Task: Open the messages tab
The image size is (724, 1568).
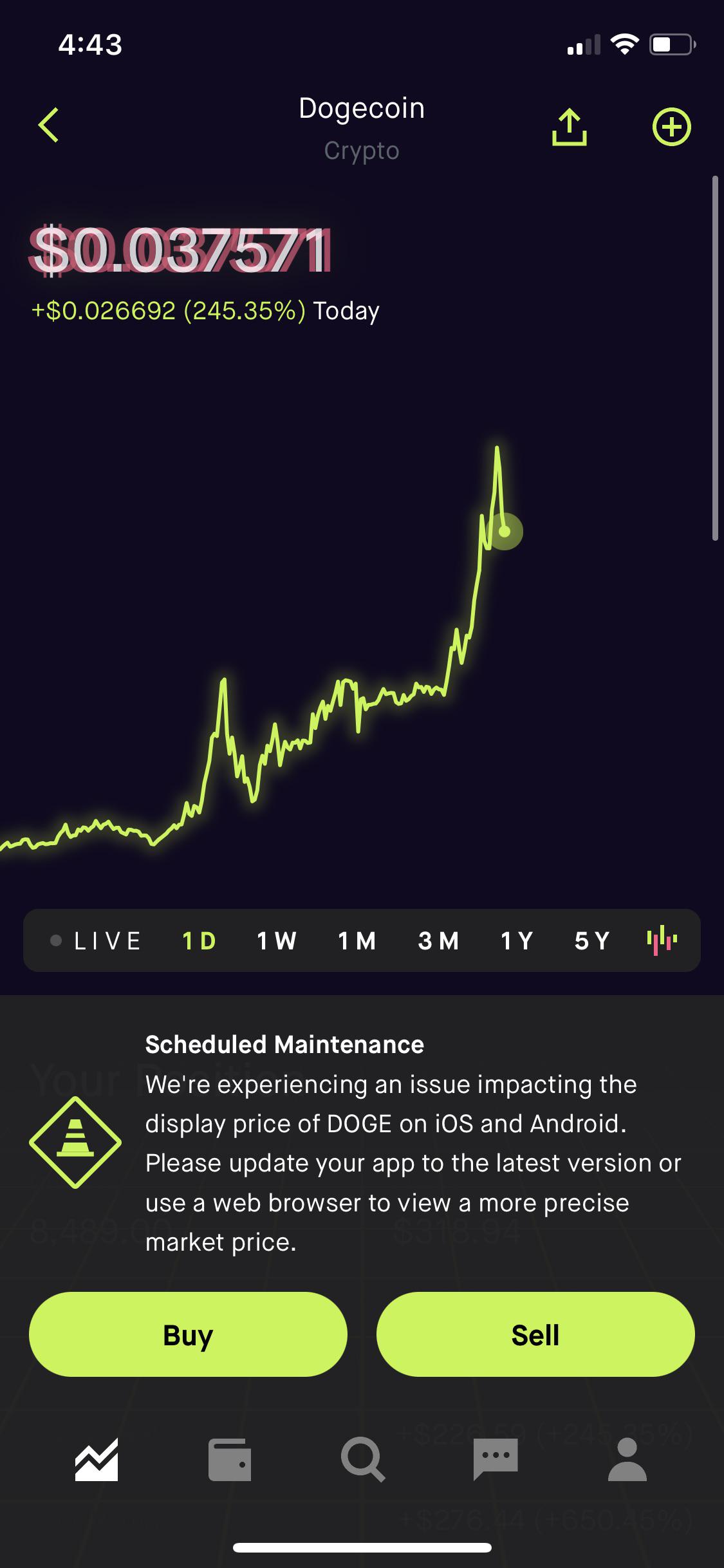Action: [495, 1460]
